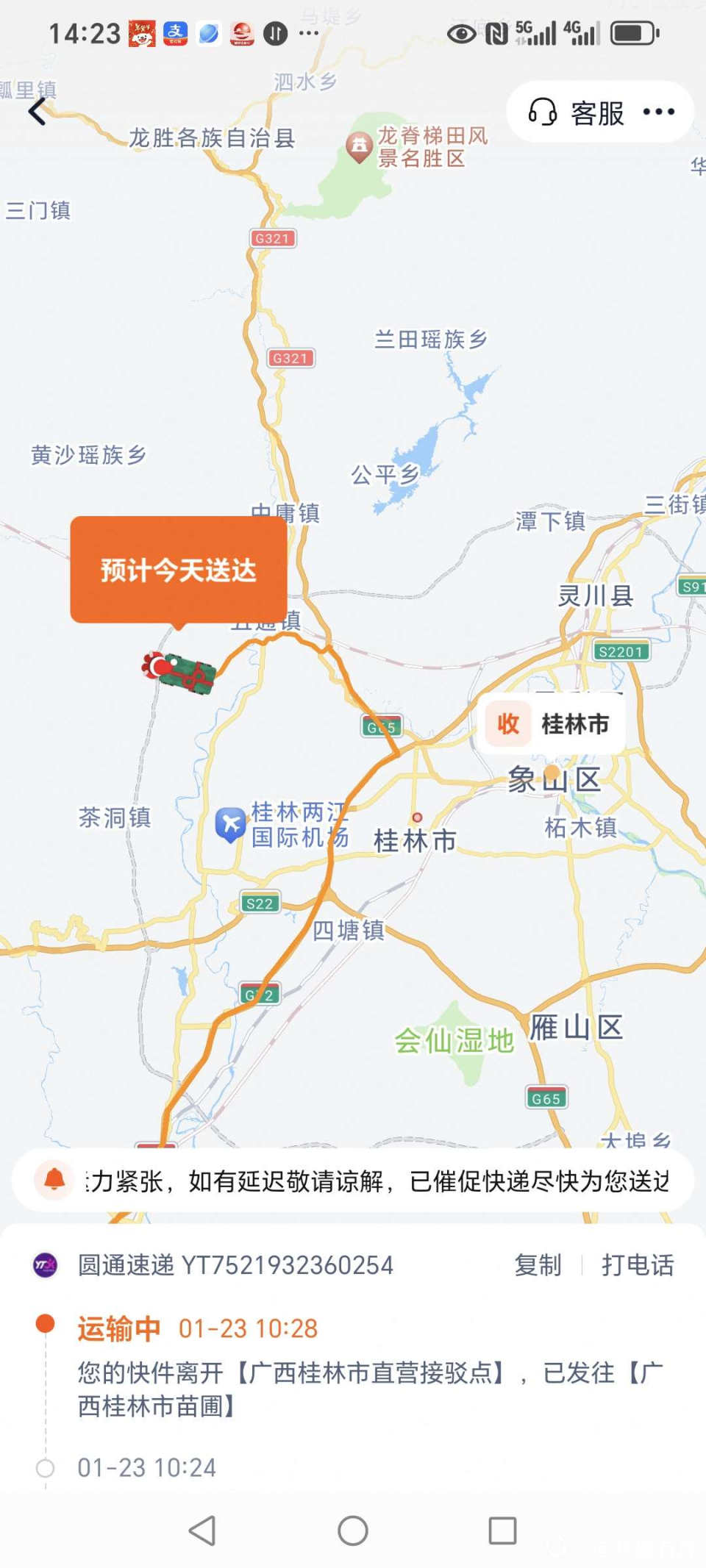706x1568 pixels.
Task: Call the courier with 打电话
Action: click(638, 1265)
